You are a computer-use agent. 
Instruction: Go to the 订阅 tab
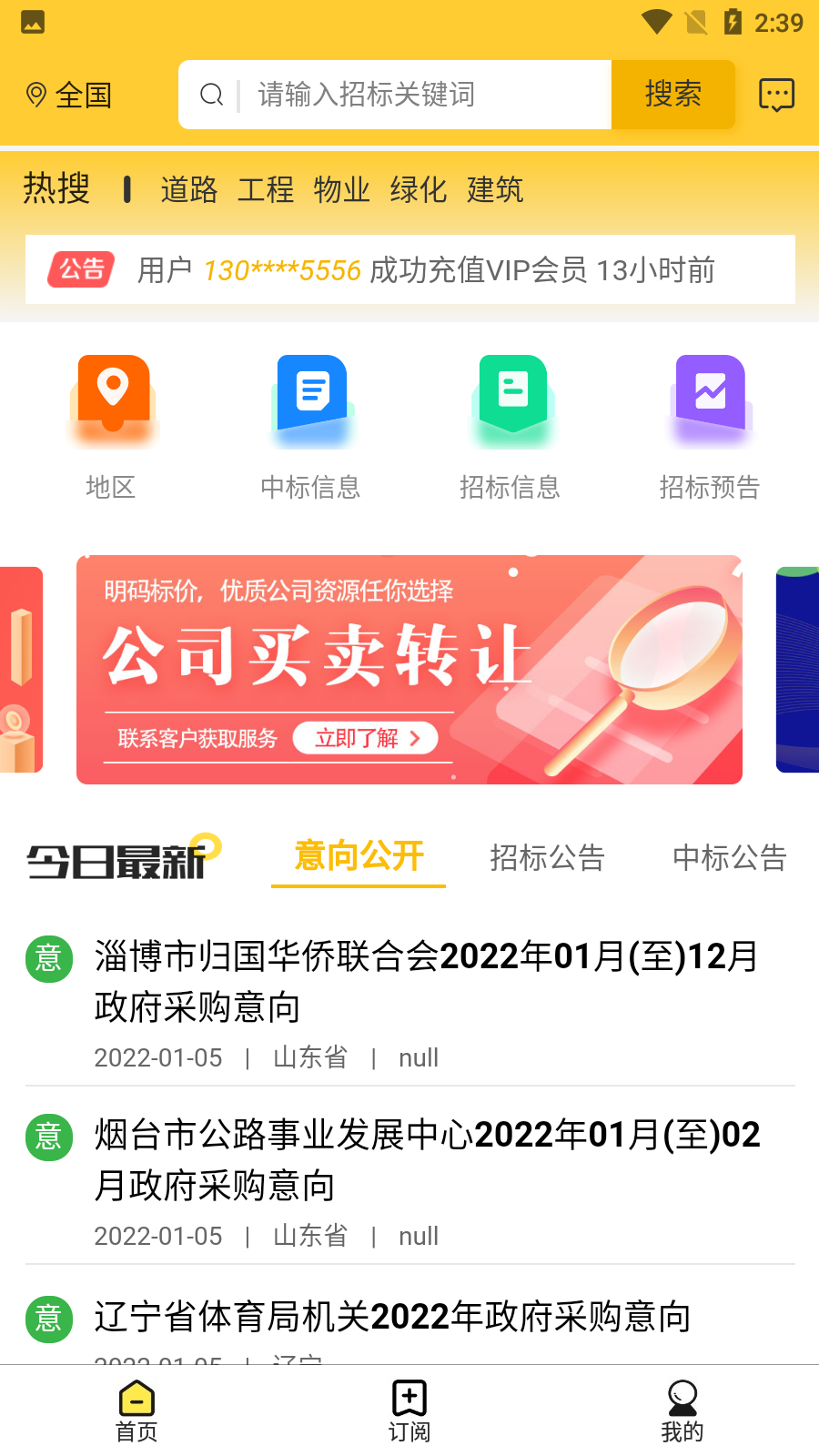409,1411
